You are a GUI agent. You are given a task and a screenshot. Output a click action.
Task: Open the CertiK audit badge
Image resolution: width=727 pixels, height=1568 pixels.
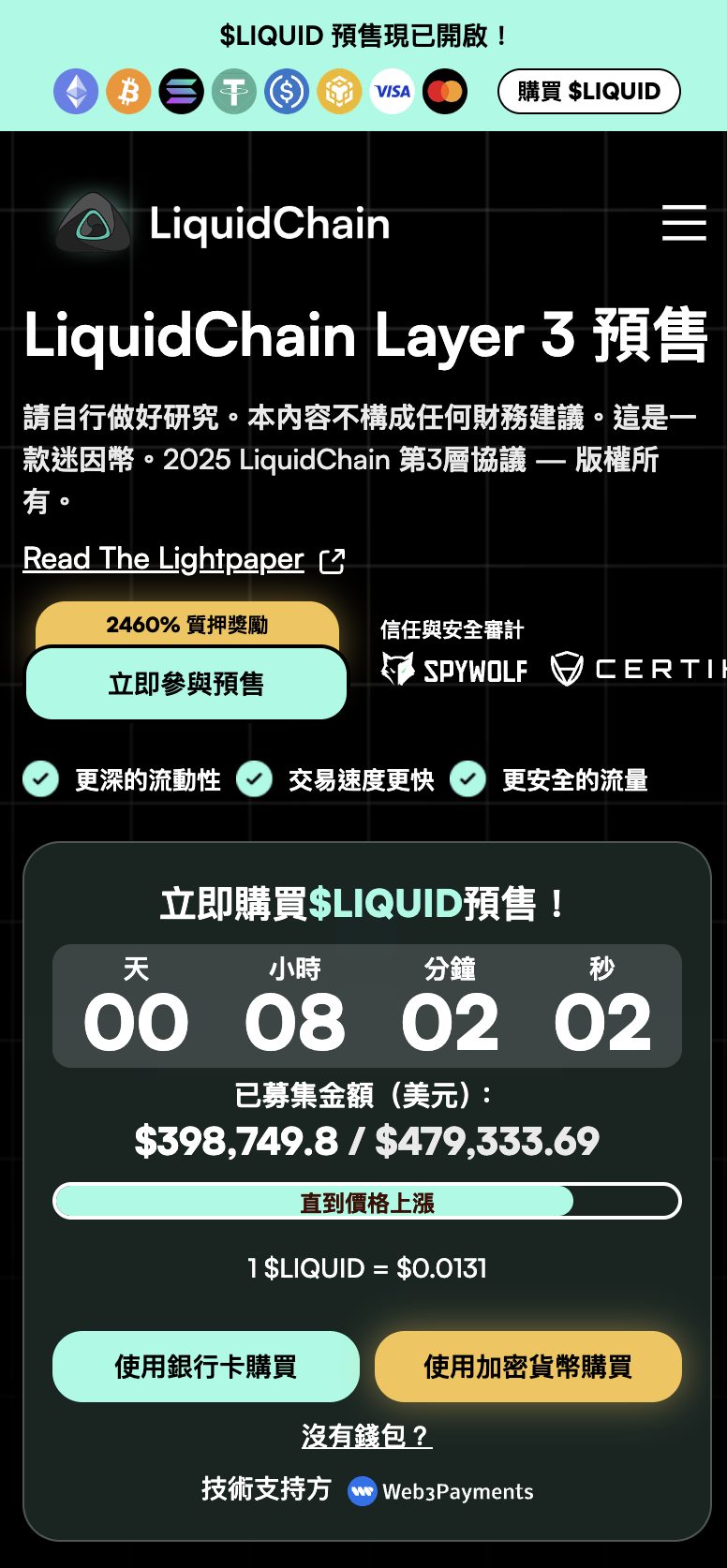639,670
